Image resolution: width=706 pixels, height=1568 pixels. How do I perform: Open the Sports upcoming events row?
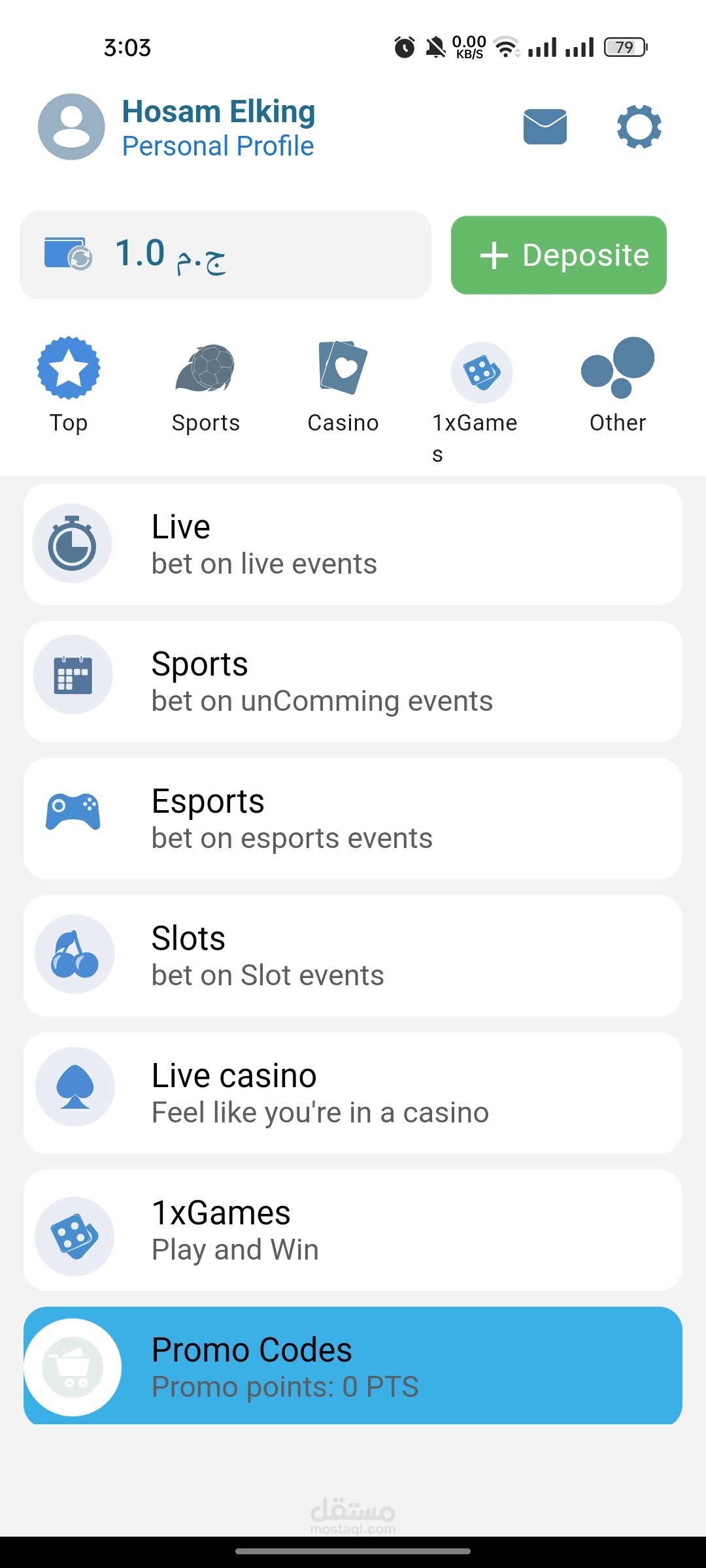tap(353, 681)
